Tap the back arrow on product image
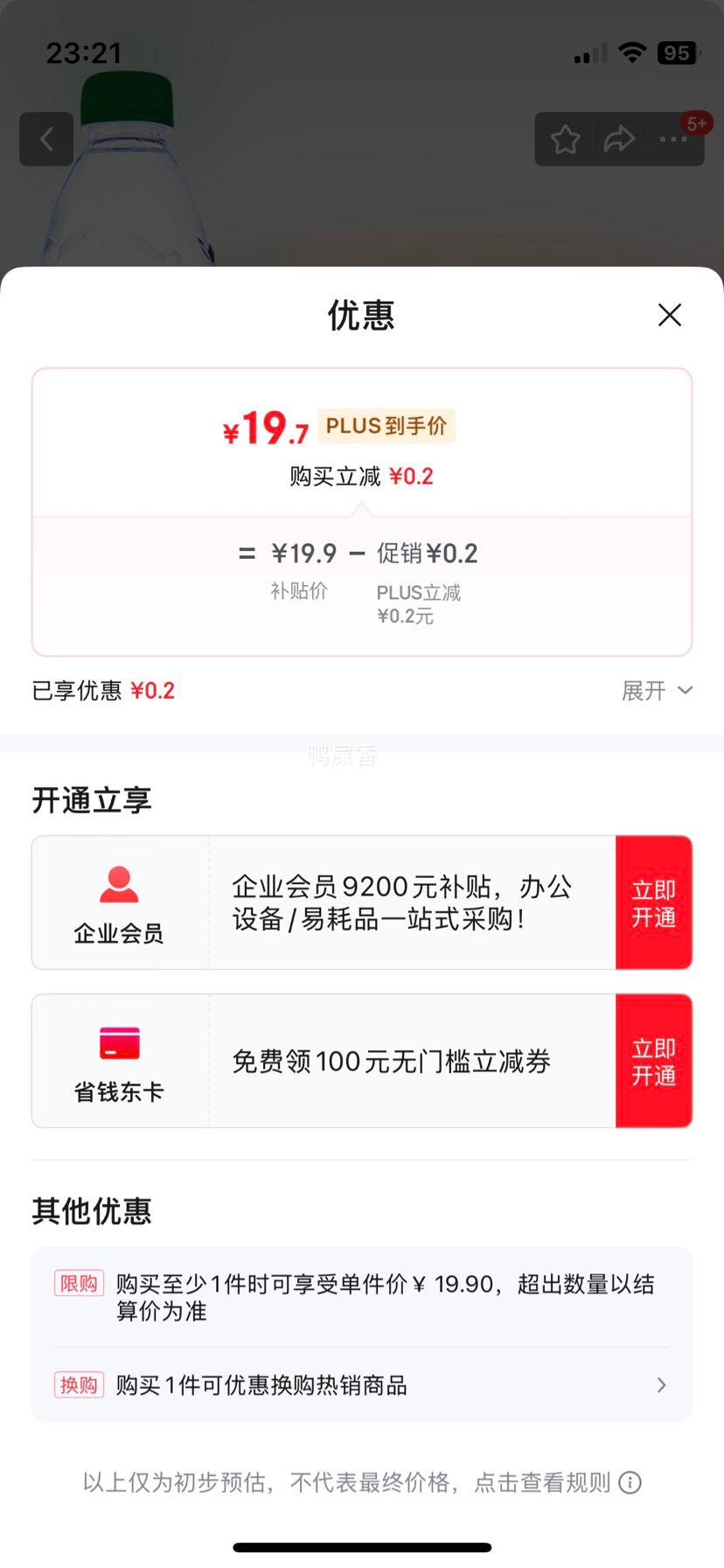The height and width of the screenshot is (1568, 724). point(46,139)
